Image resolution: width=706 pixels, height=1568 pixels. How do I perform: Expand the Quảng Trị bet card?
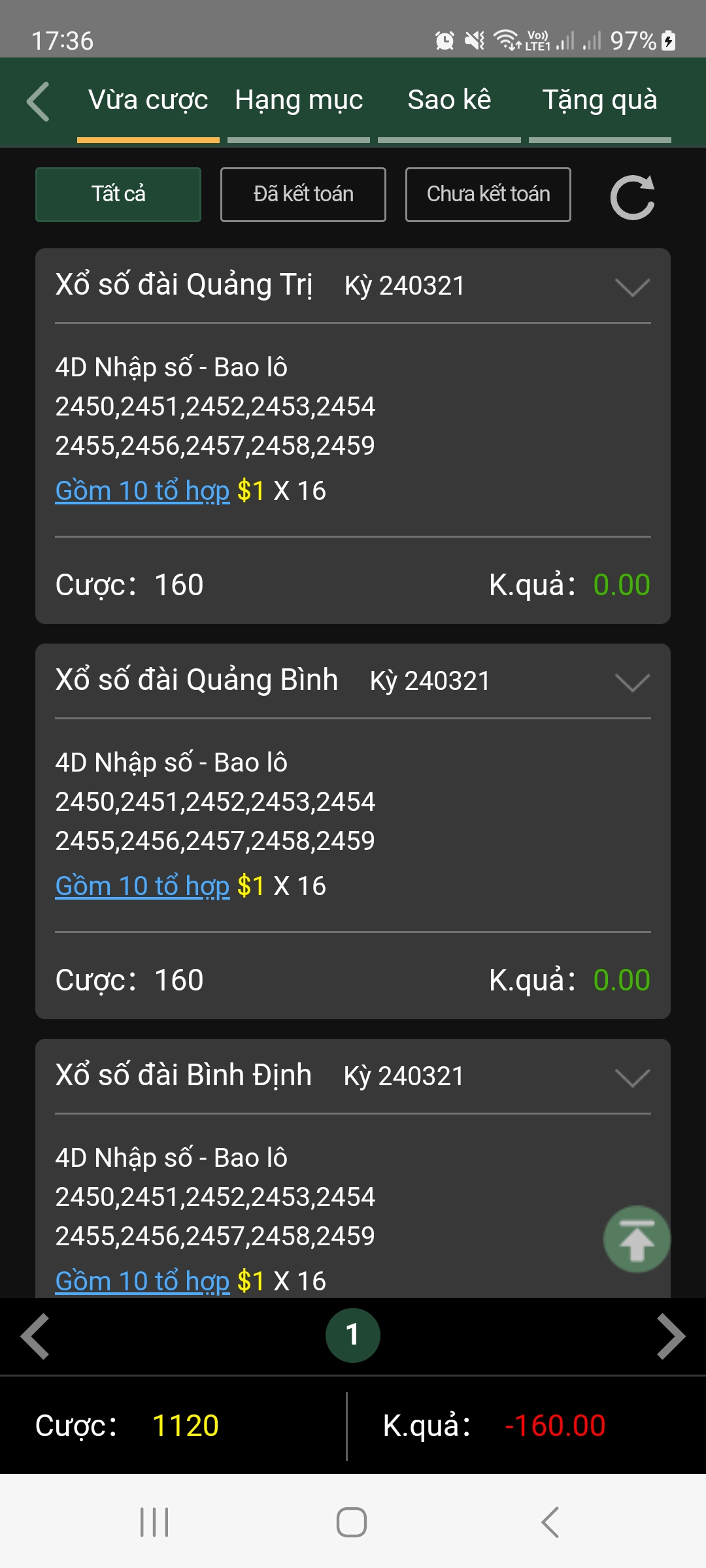pyautogui.click(x=632, y=287)
